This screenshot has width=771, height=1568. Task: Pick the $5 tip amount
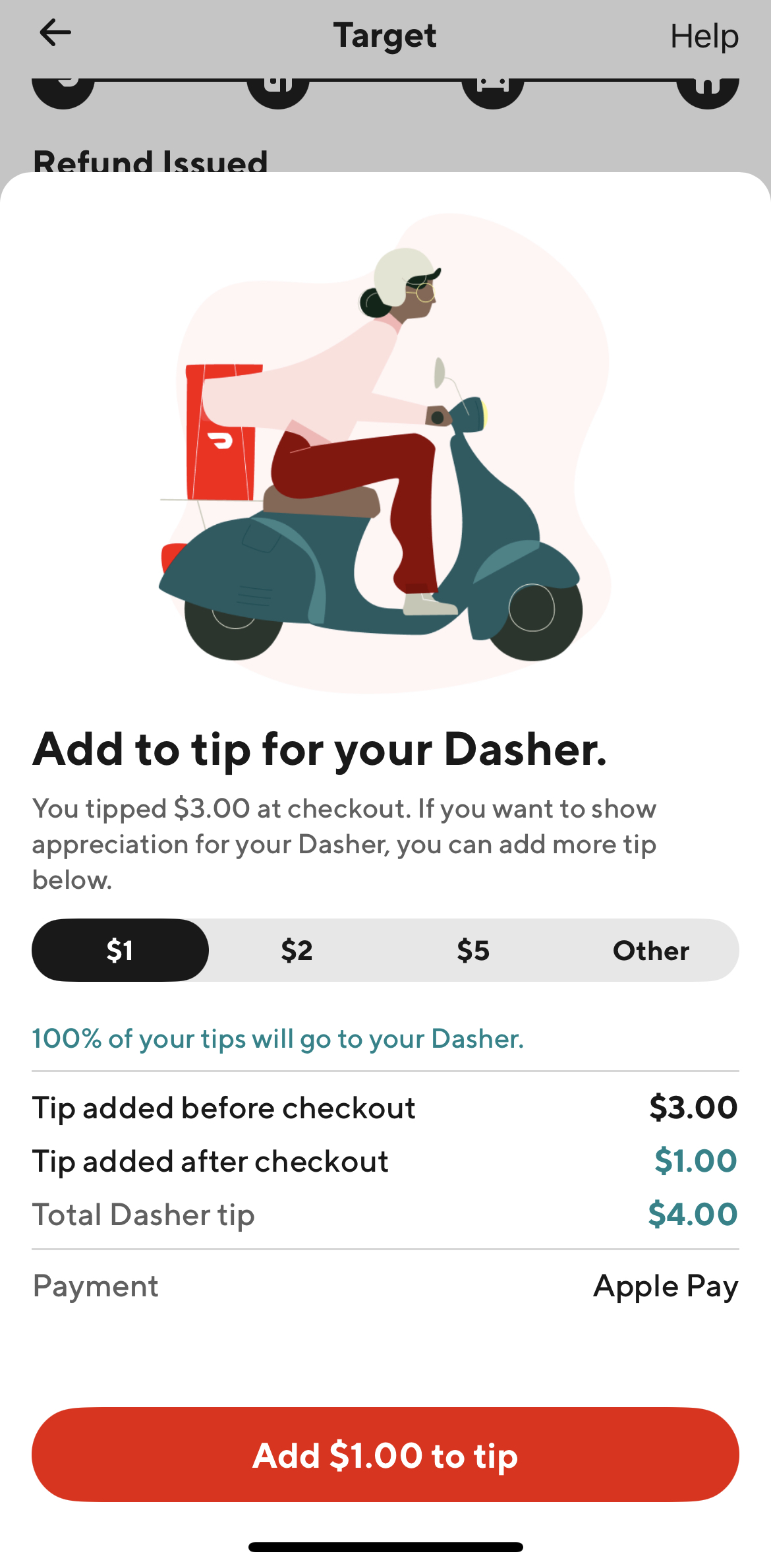click(473, 950)
